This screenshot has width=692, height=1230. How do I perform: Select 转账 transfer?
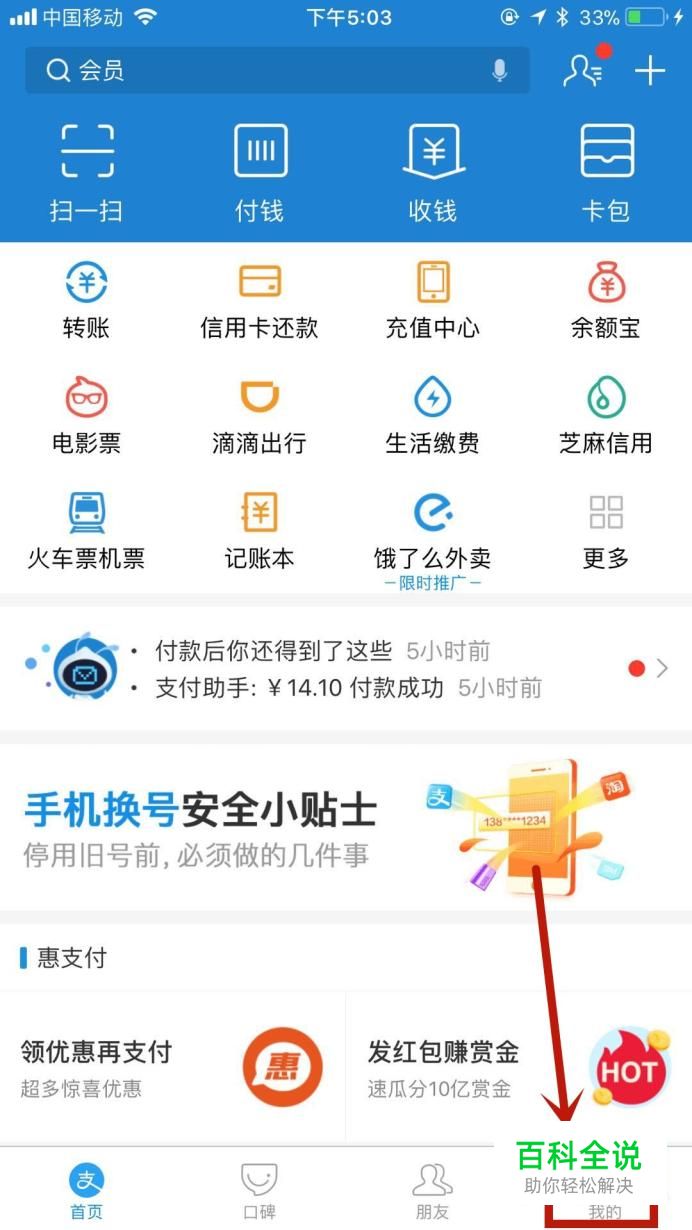(x=87, y=300)
